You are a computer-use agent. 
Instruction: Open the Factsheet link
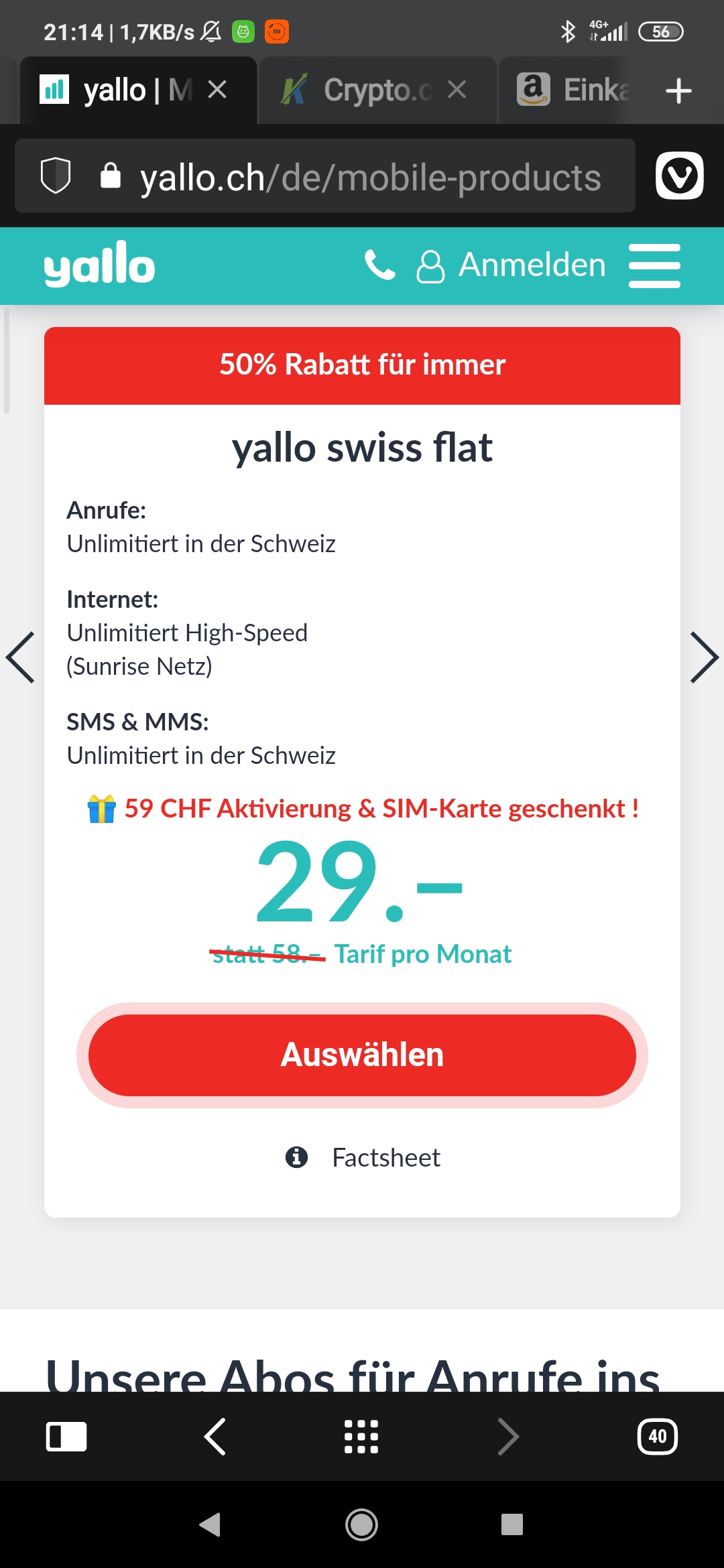coord(385,1157)
